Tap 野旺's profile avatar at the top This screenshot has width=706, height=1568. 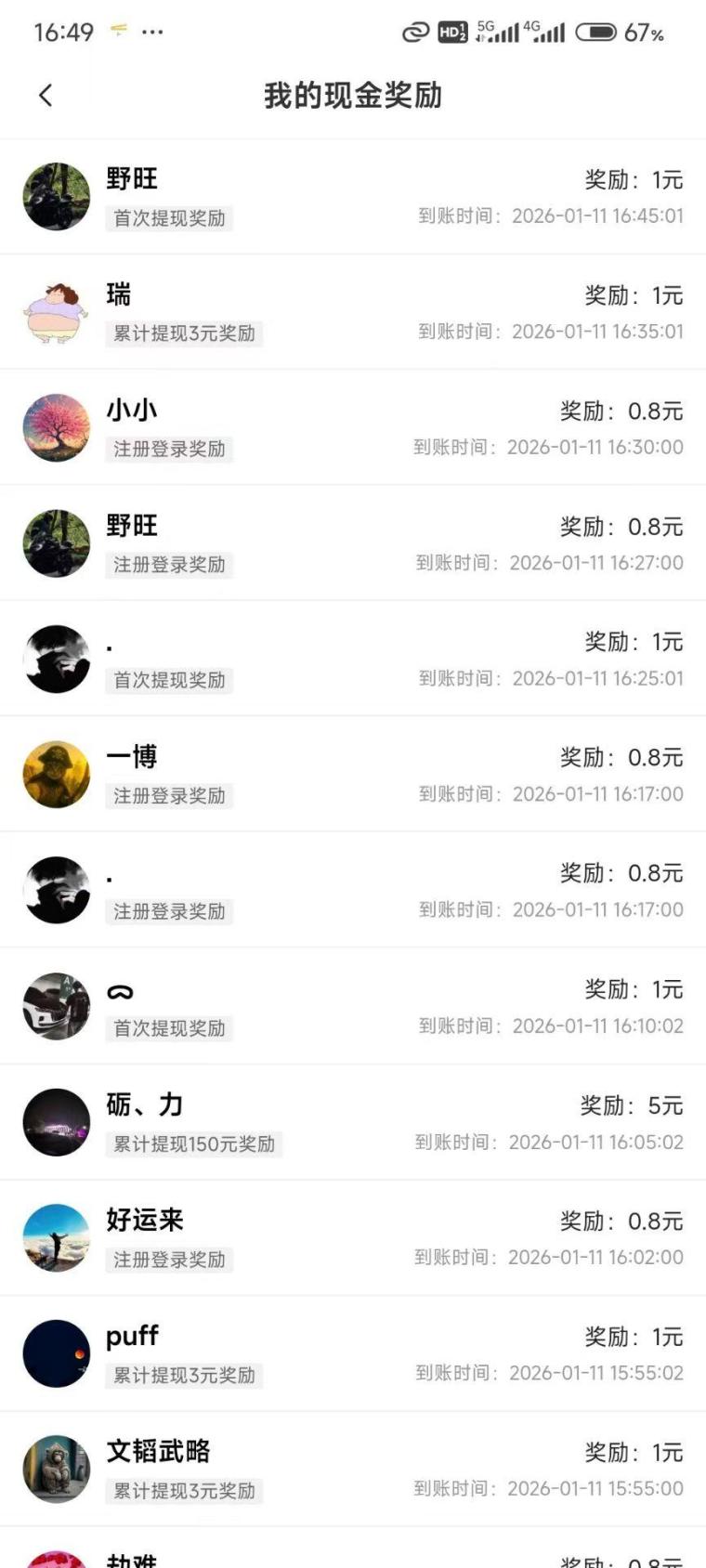(x=56, y=197)
